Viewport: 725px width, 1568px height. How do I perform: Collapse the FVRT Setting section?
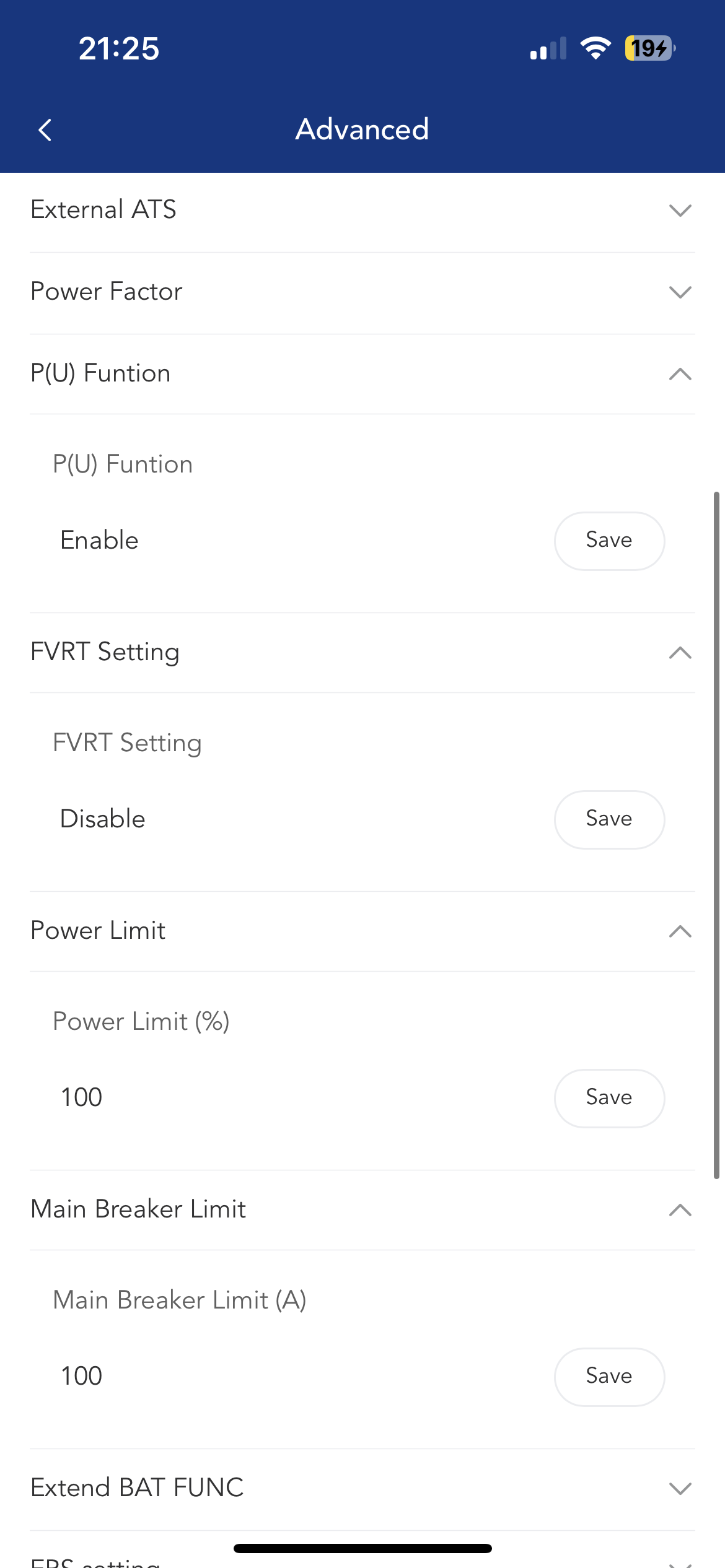click(362, 652)
